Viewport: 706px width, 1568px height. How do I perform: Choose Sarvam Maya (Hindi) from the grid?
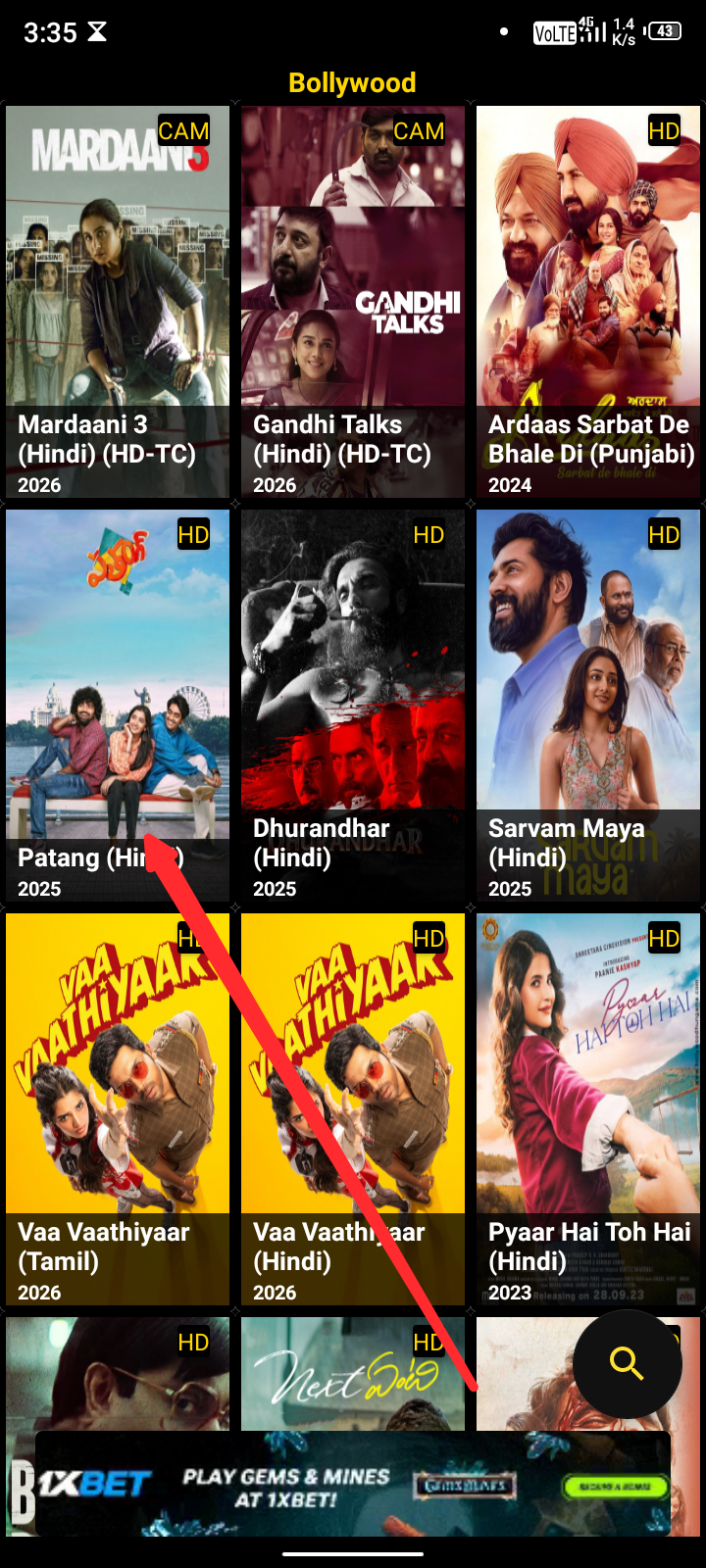(588, 706)
